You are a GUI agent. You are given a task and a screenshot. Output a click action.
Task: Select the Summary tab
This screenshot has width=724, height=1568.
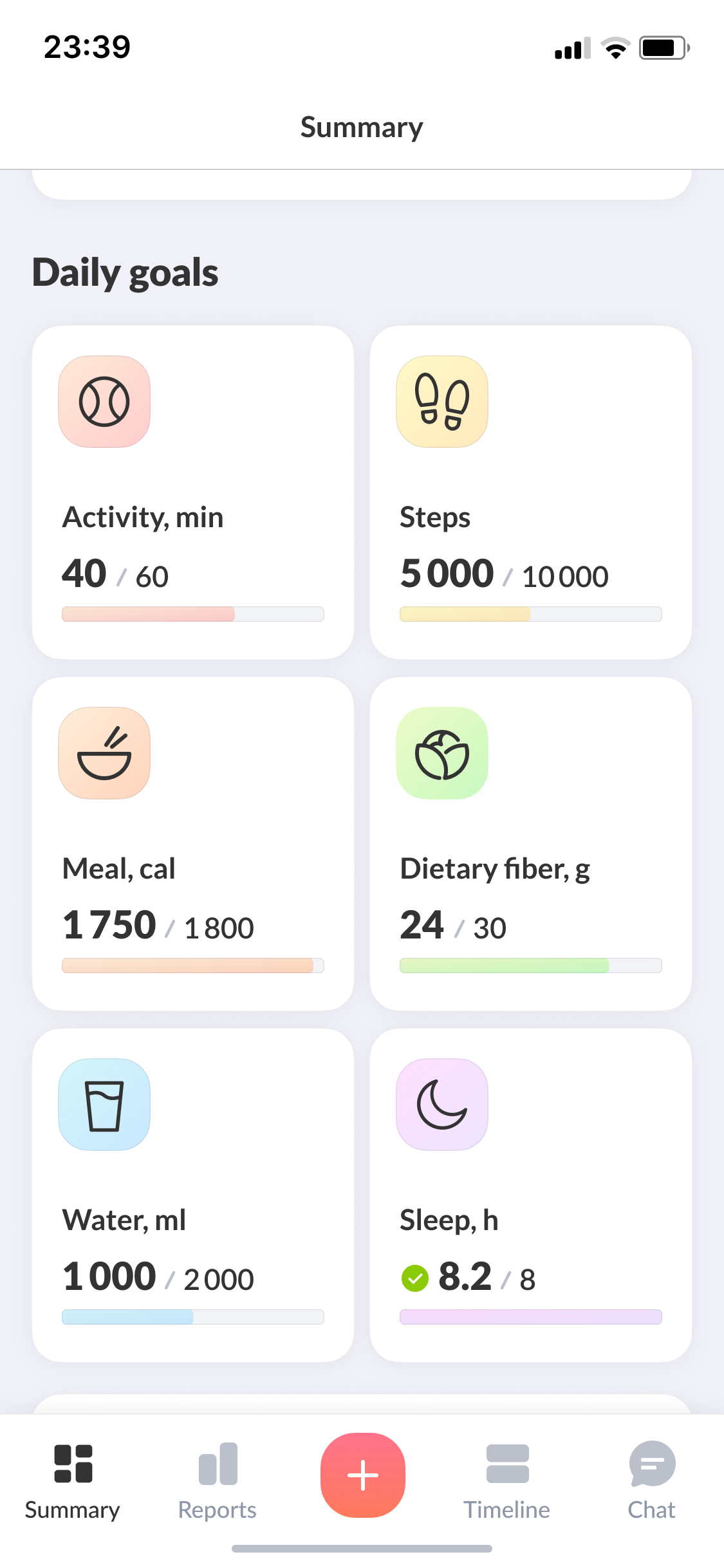pos(73,1480)
